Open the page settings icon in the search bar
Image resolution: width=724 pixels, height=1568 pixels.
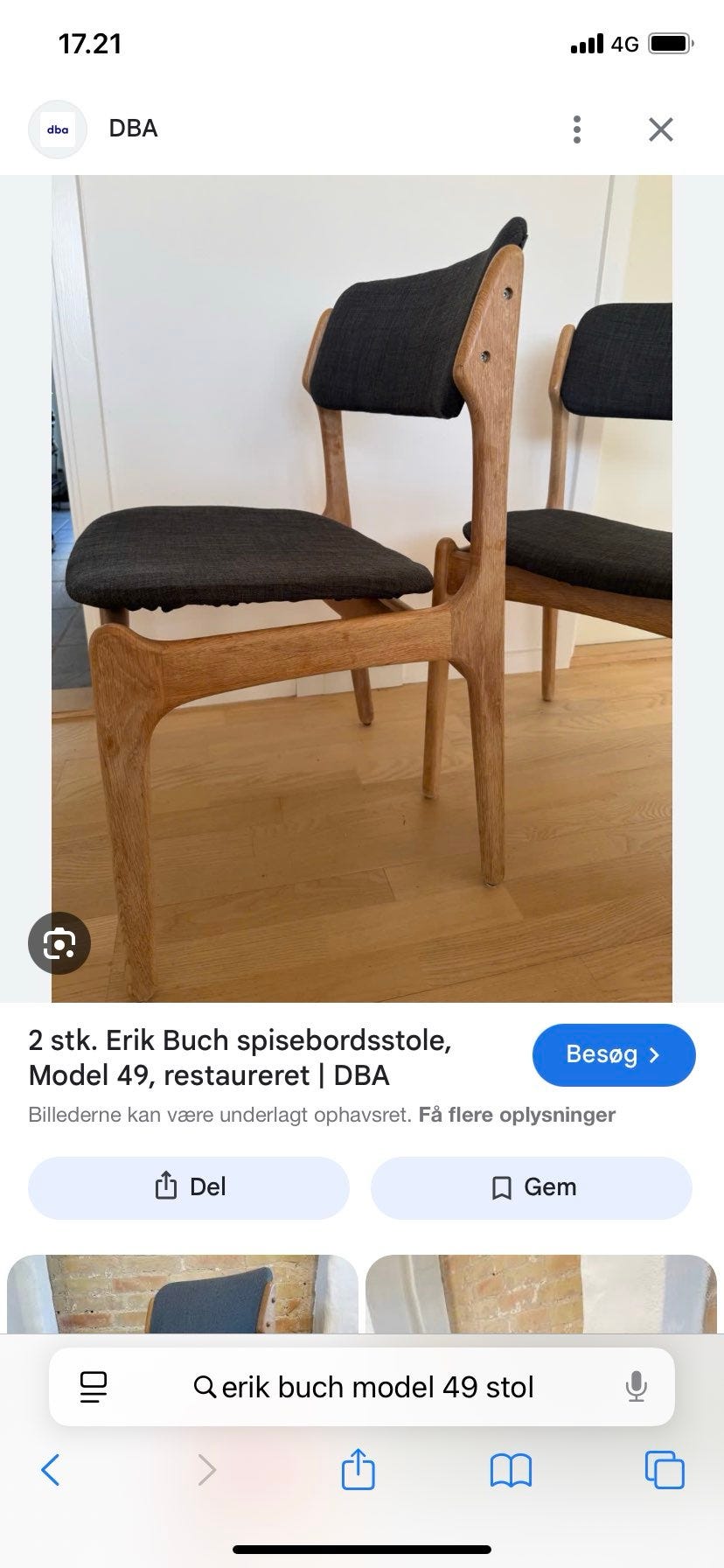93,1387
